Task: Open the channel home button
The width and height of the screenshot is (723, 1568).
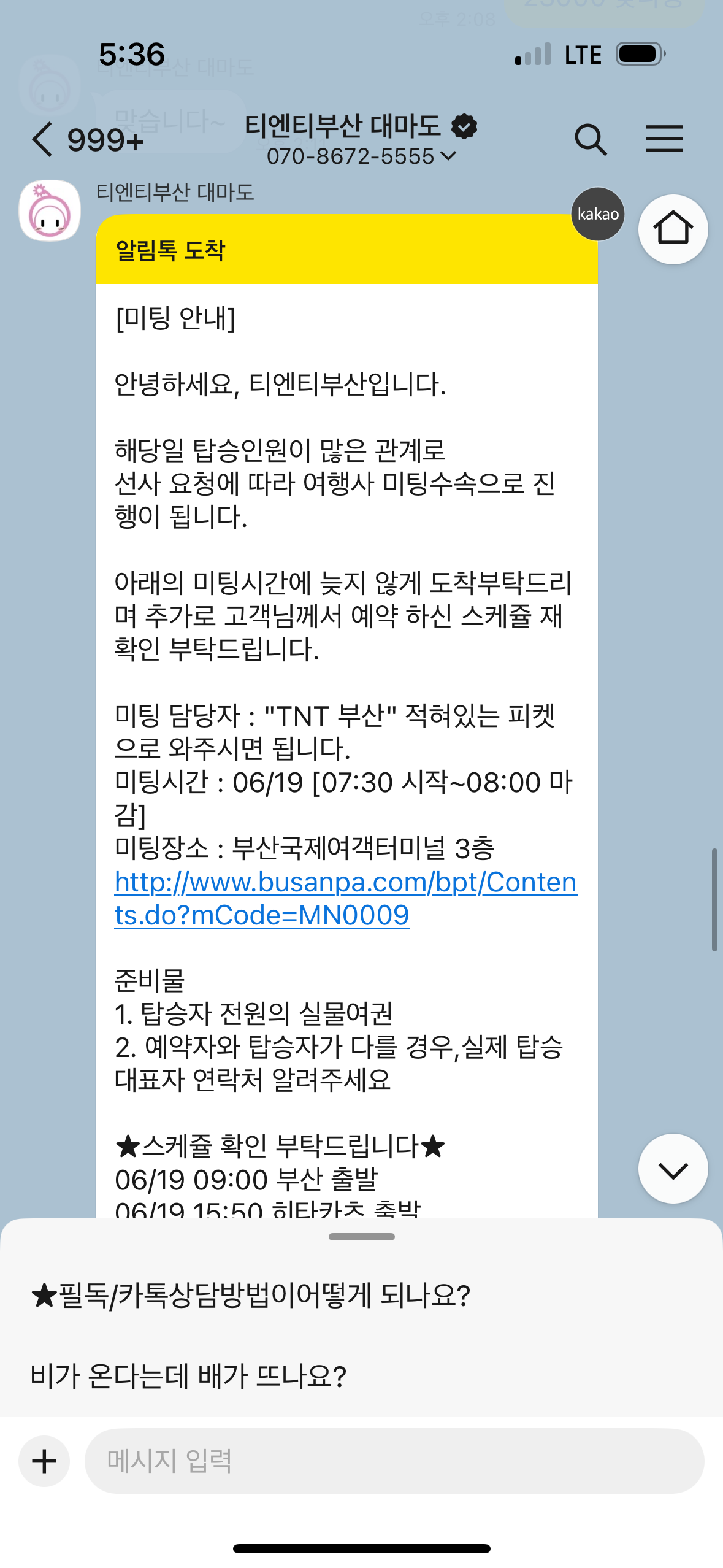Action: (x=673, y=229)
